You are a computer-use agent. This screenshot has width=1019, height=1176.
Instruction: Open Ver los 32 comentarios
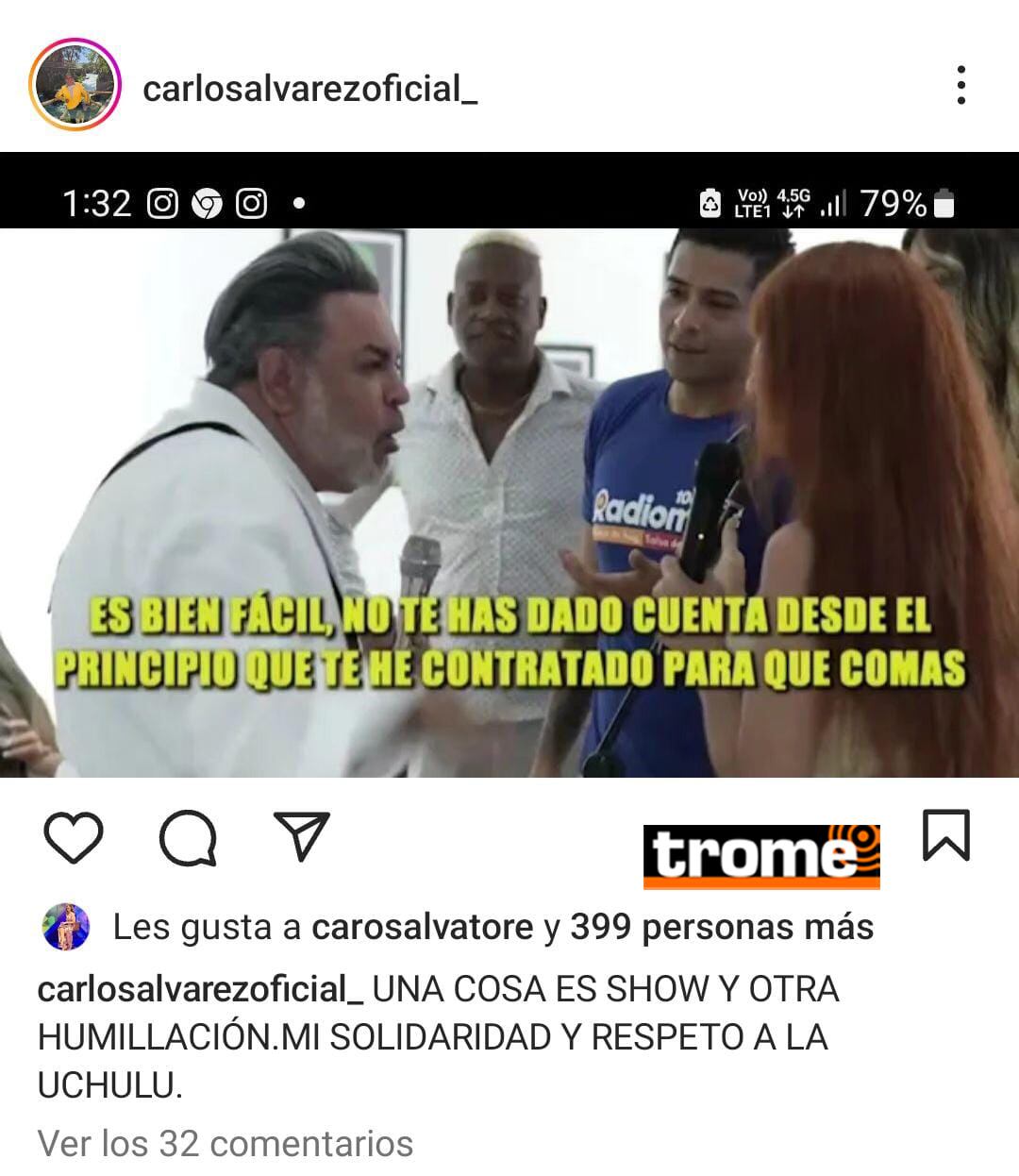pyautogui.click(x=225, y=1143)
